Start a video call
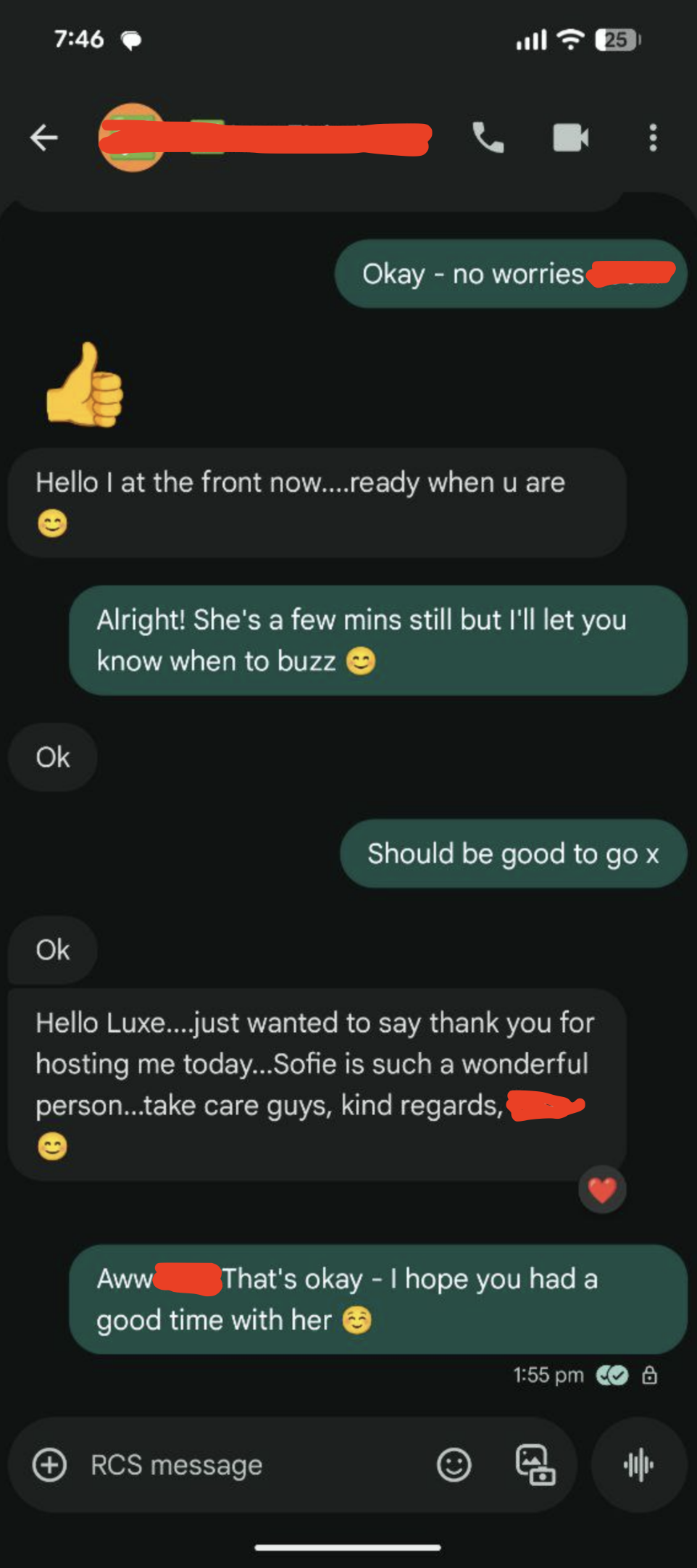This screenshot has height=1568, width=697. coord(570,138)
